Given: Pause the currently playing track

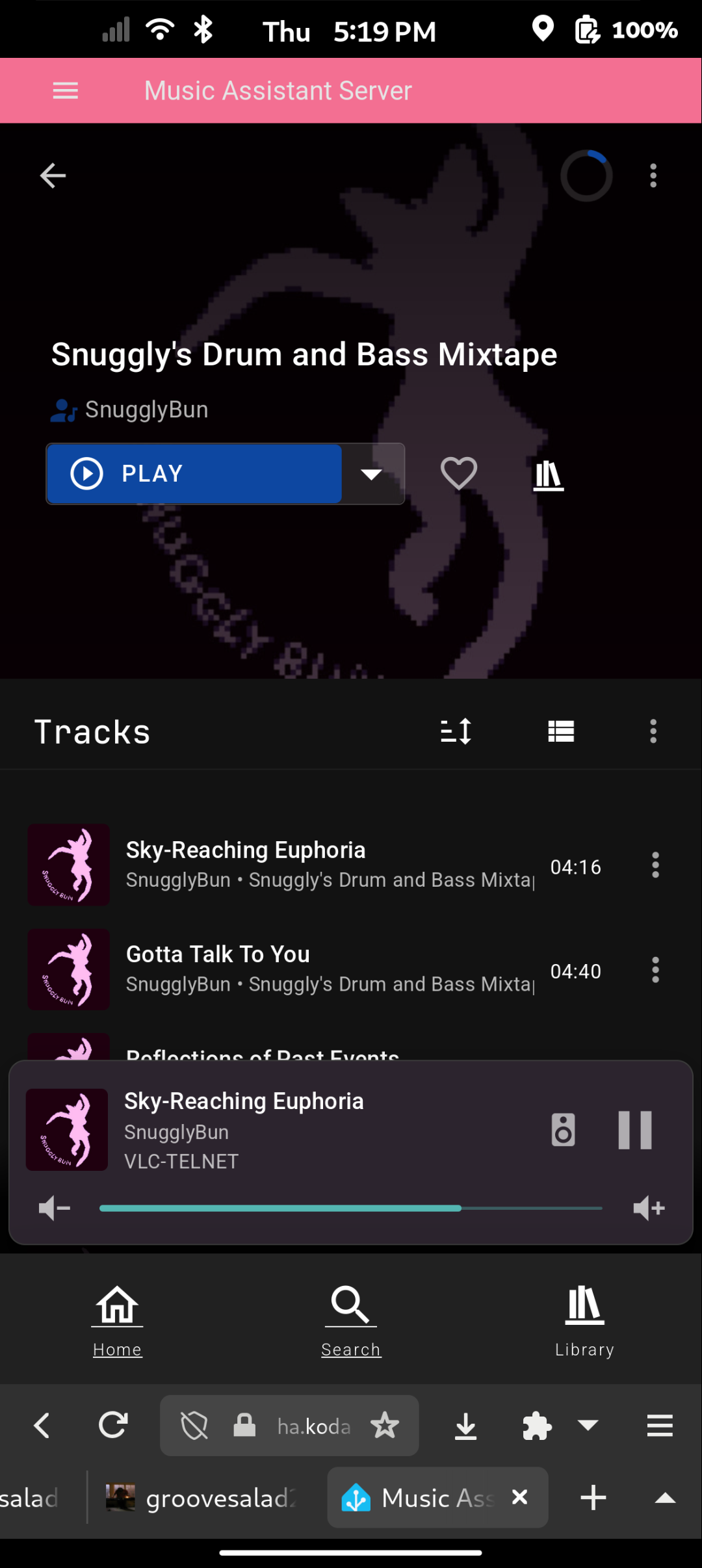Looking at the screenshot, I should pos(635,1130).
